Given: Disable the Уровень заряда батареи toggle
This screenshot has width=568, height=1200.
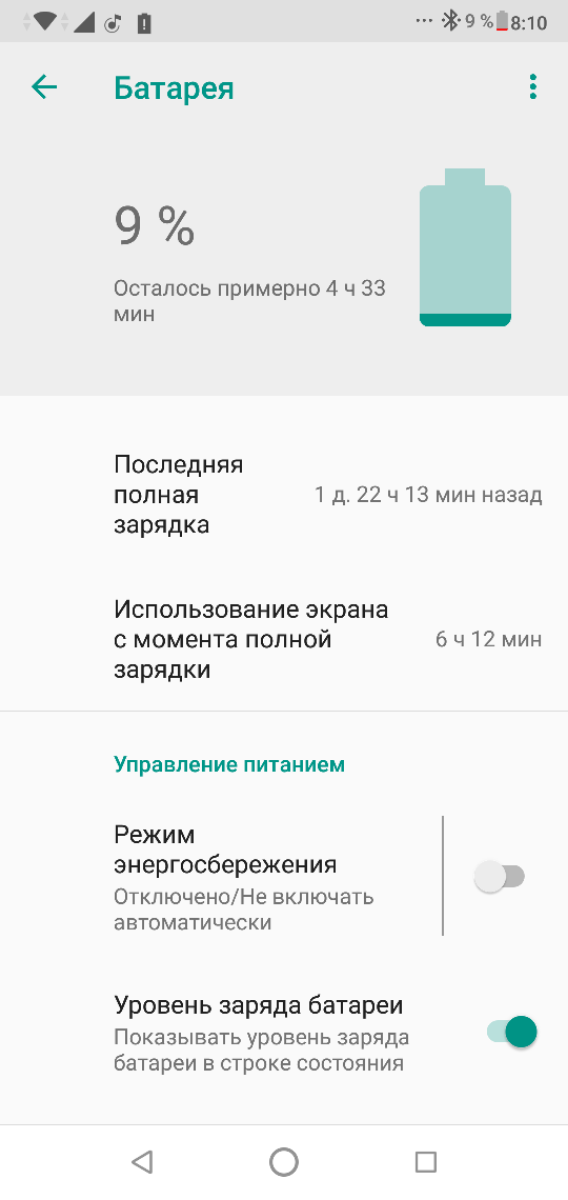Looking at the screenshot, I should [x=512, y=1032].
